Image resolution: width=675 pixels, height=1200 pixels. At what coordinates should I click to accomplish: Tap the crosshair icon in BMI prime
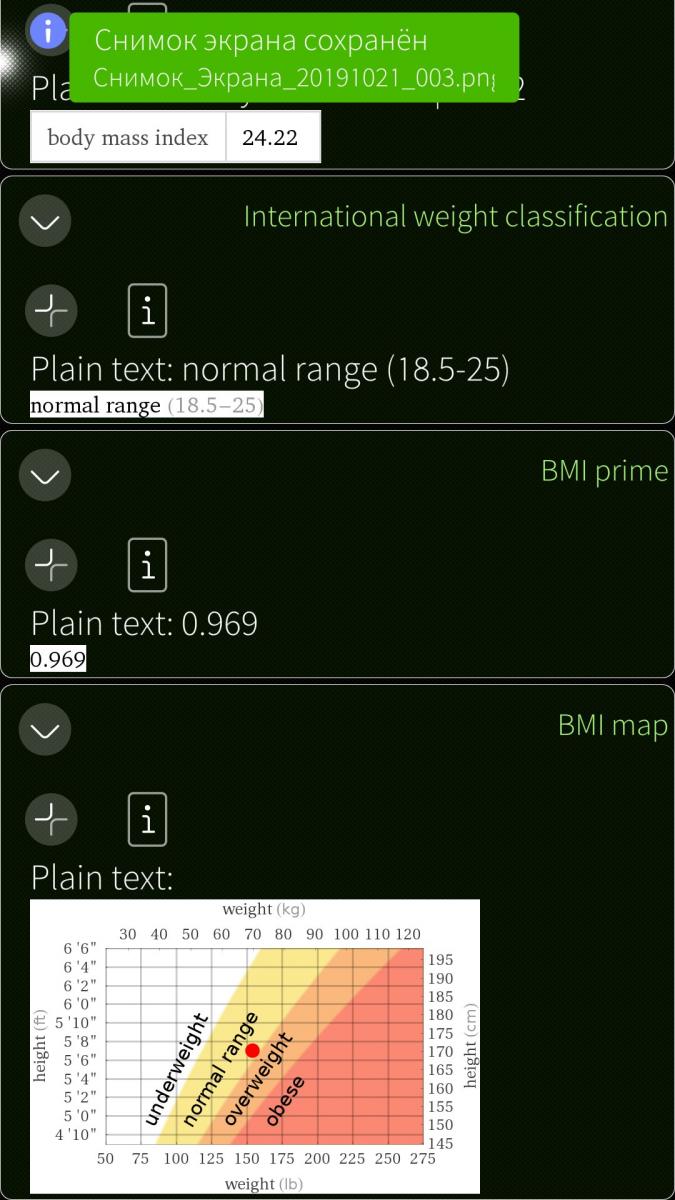pyautogui.click(x=50, y=567)
